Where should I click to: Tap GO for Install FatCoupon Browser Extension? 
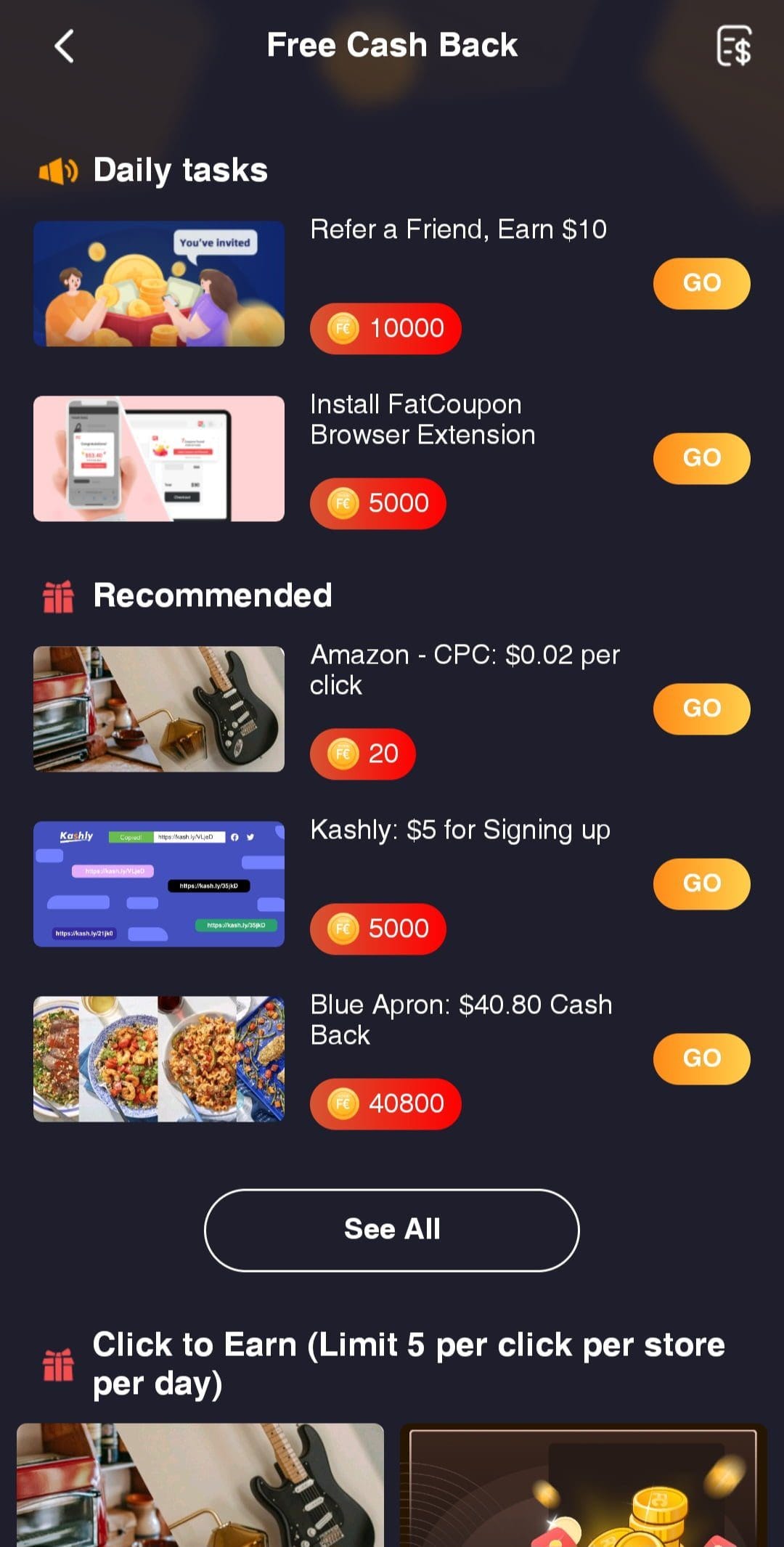(701, 458)
